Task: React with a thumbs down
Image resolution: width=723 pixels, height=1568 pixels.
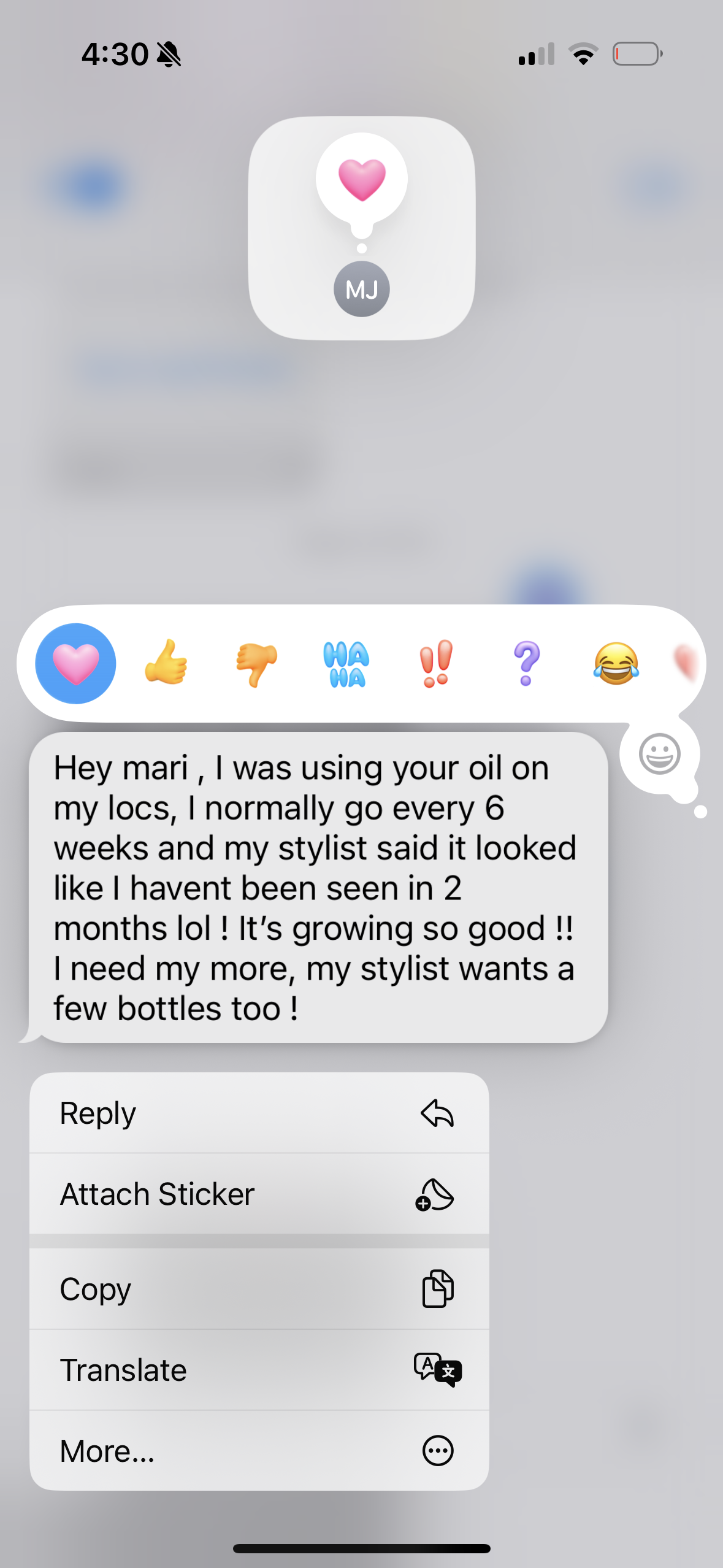Action: (256, 664)
